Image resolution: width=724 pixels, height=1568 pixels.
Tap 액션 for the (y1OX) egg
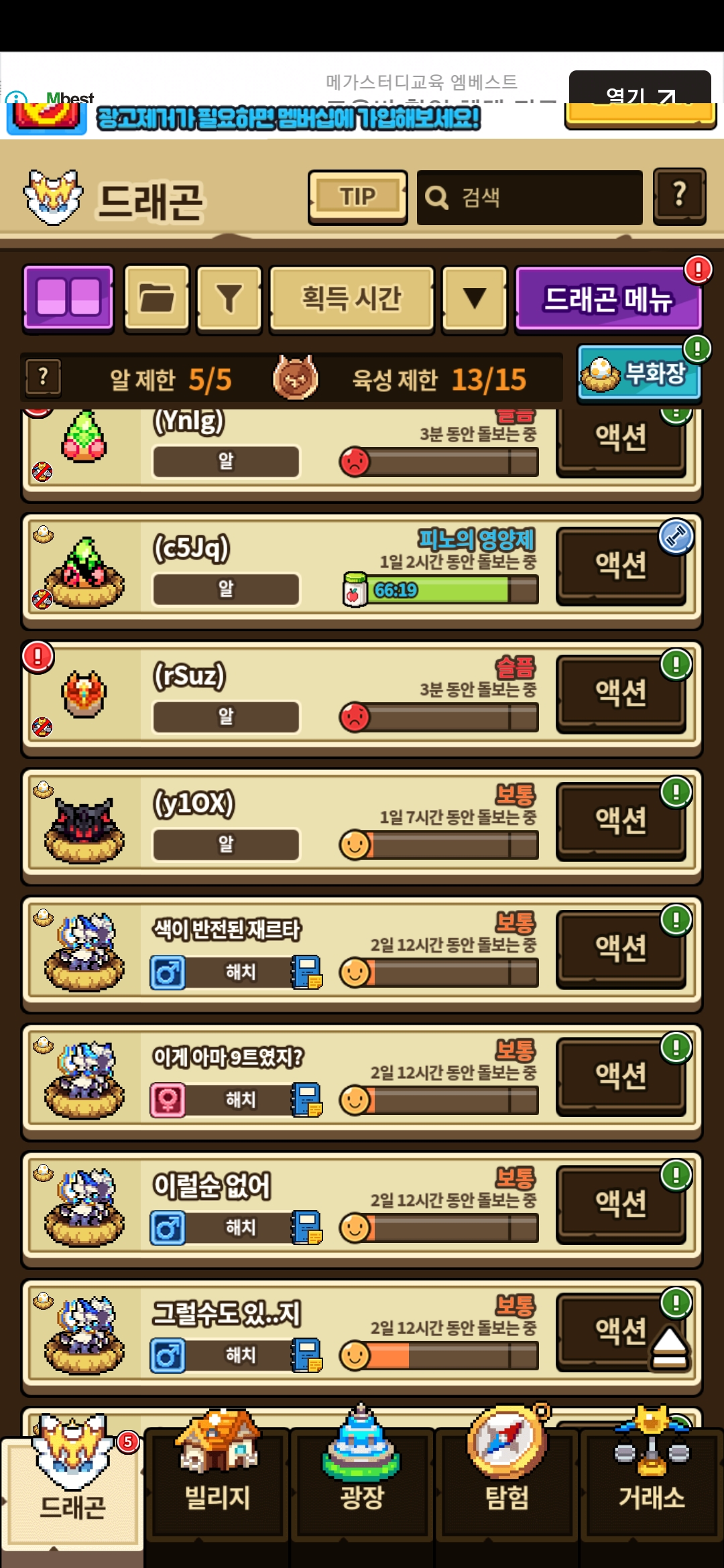621,820
